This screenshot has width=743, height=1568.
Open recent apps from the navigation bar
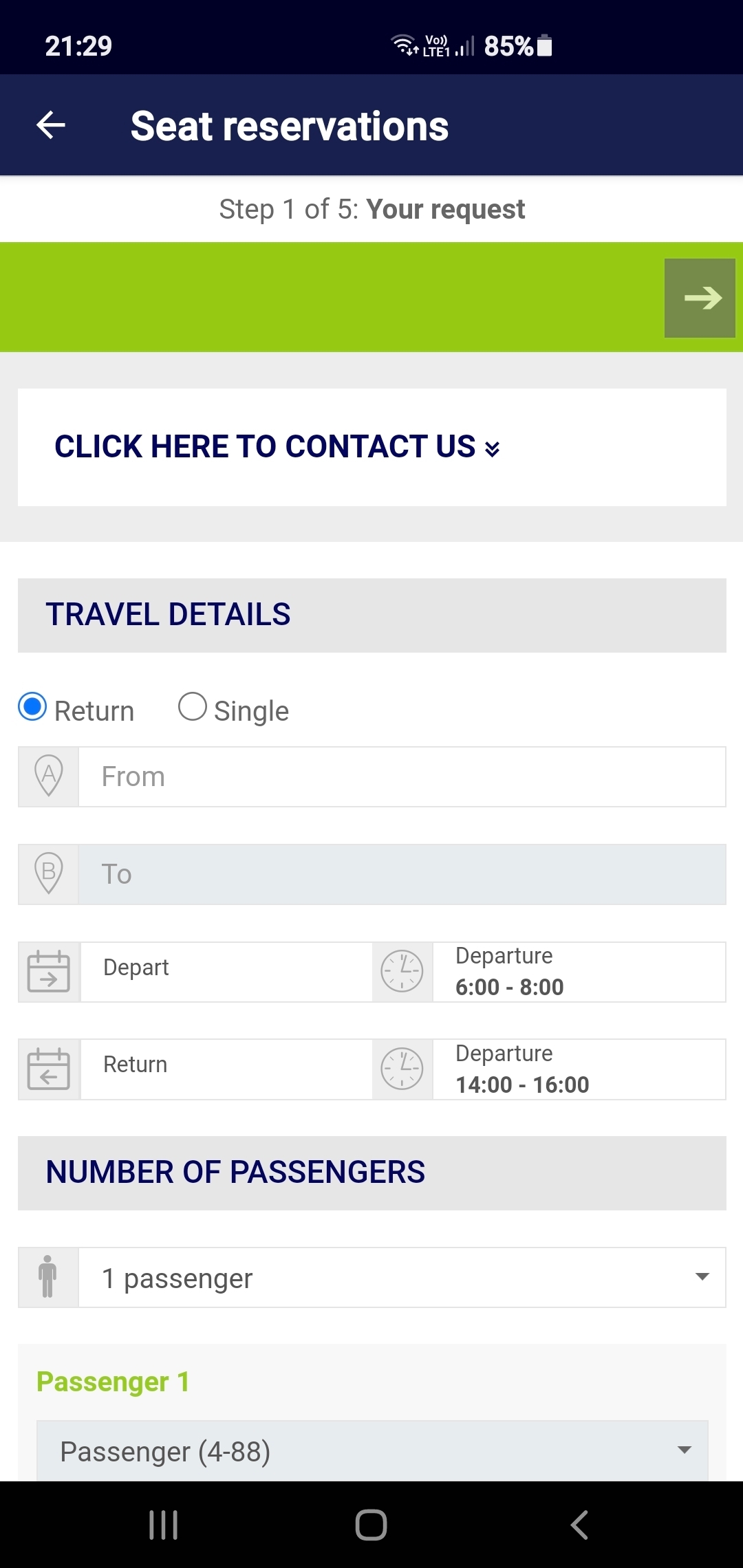[164, 1525]
